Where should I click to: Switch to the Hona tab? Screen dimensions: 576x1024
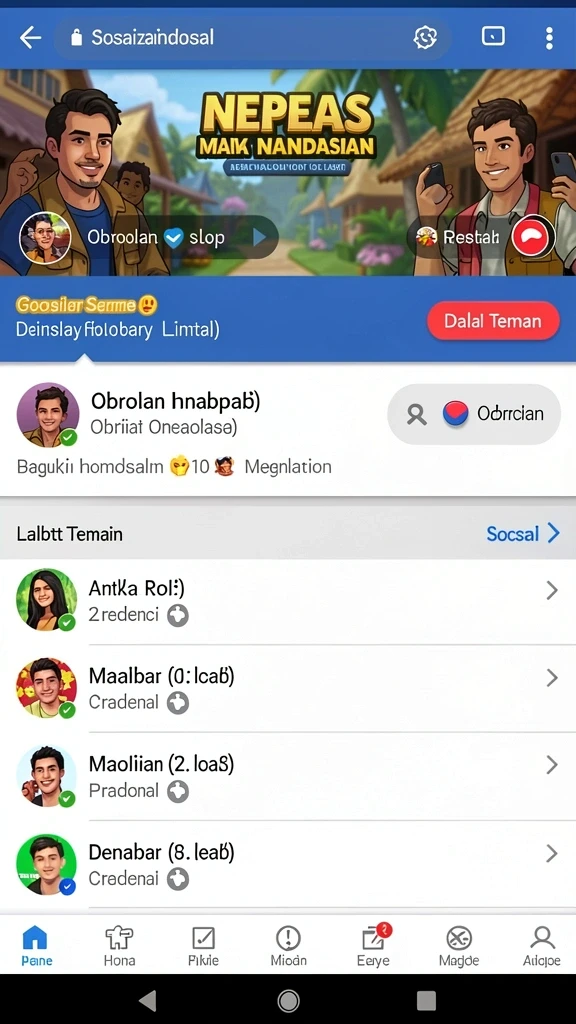pyautogui.click(x=120, y=946)
